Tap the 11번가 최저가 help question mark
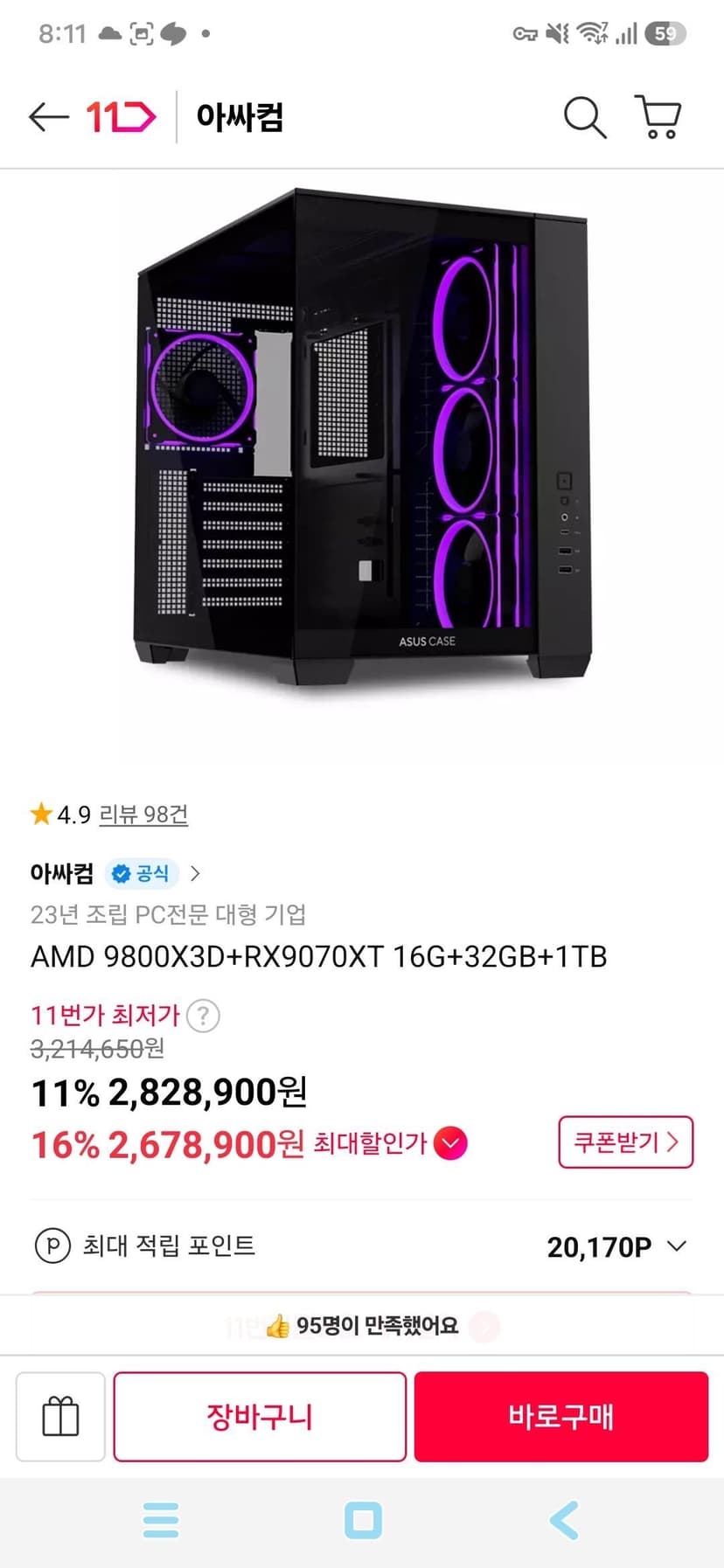This screenshot has width=724, height=1568. [203, 1016]
